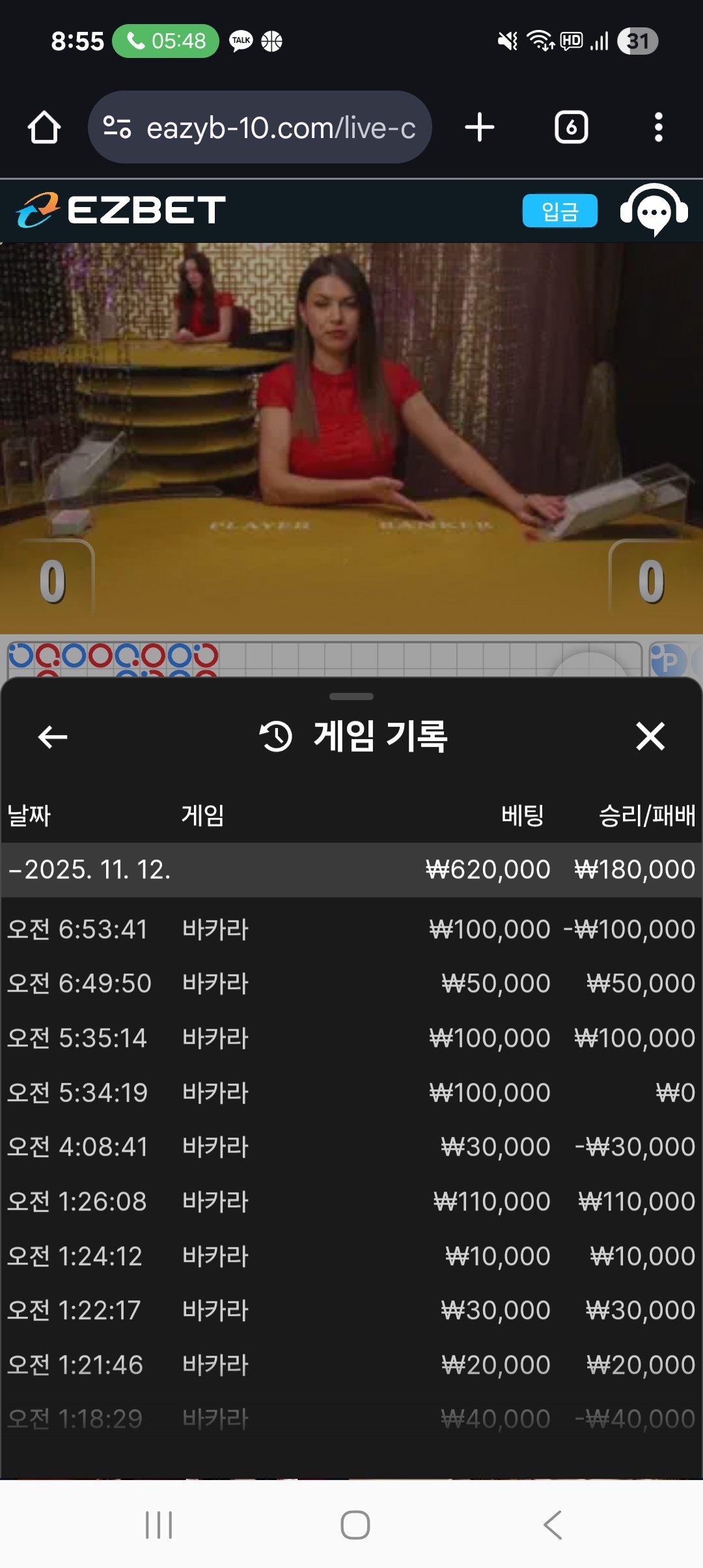Screen dimensions: 703x1568
Task: Open customer support chat headset icon
Action: (654, 211)
